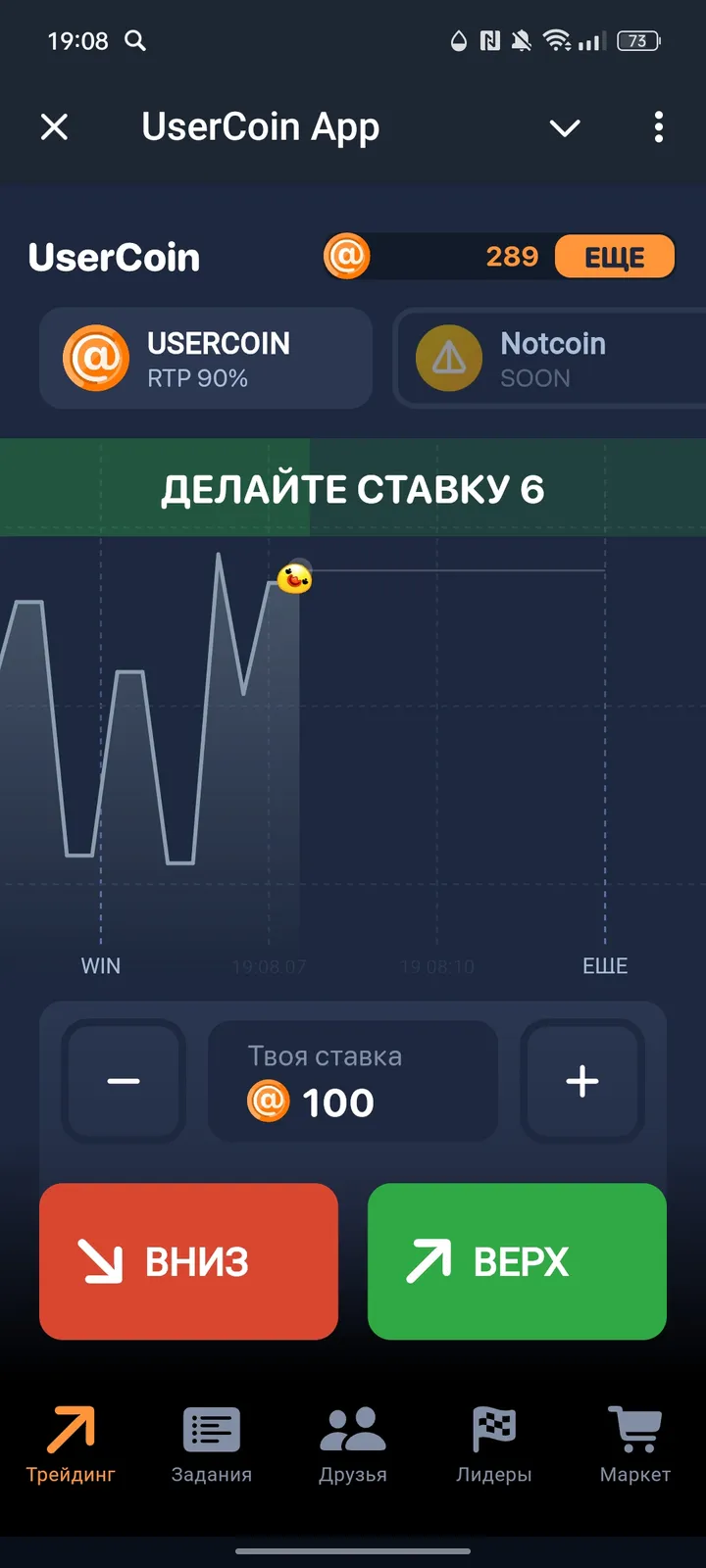The height and width of the screenshot is (1568, 706).
Task: Select the Notcoin SOON card
Action: (549, 359)
